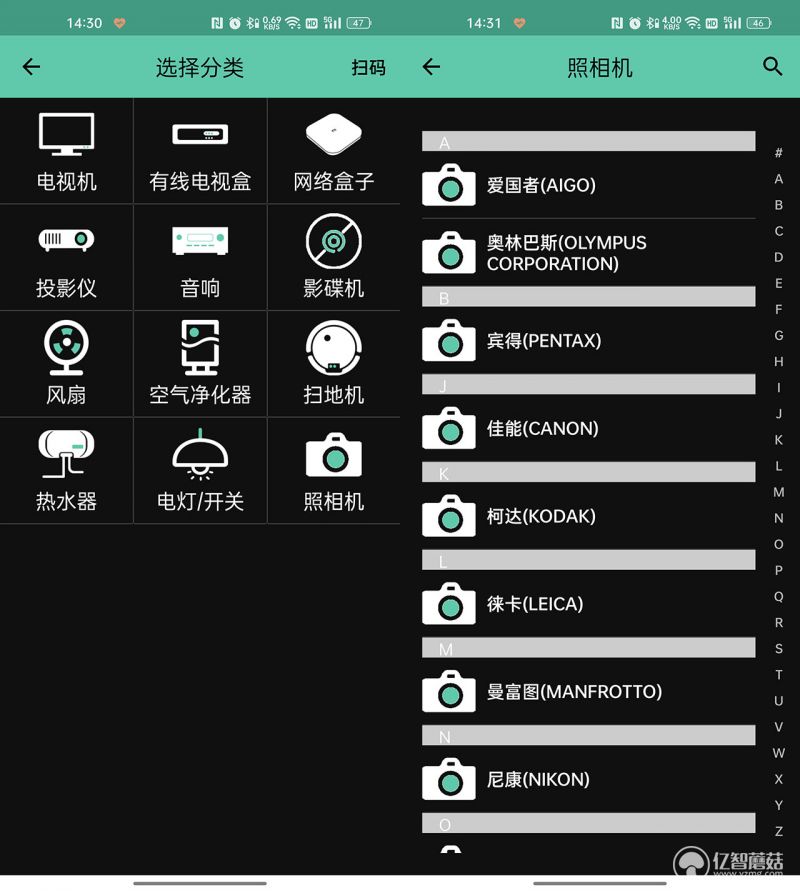The image size is (800, 893).
Task: Open the 热水器 category
Action: tap(66, 470)
